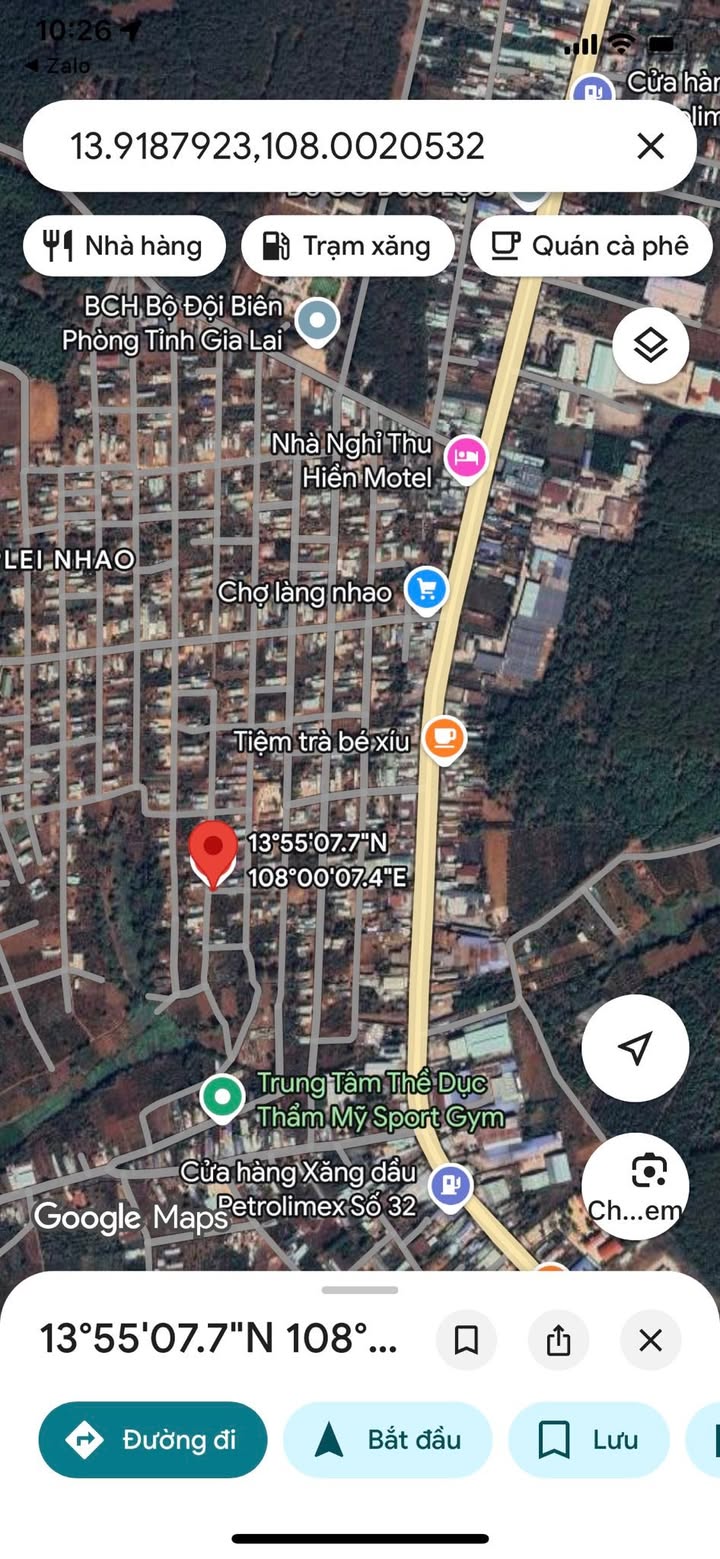The image size is (720, 1559).
Task: Return to Zalo via status bar
Action: [x=58, y=66]
